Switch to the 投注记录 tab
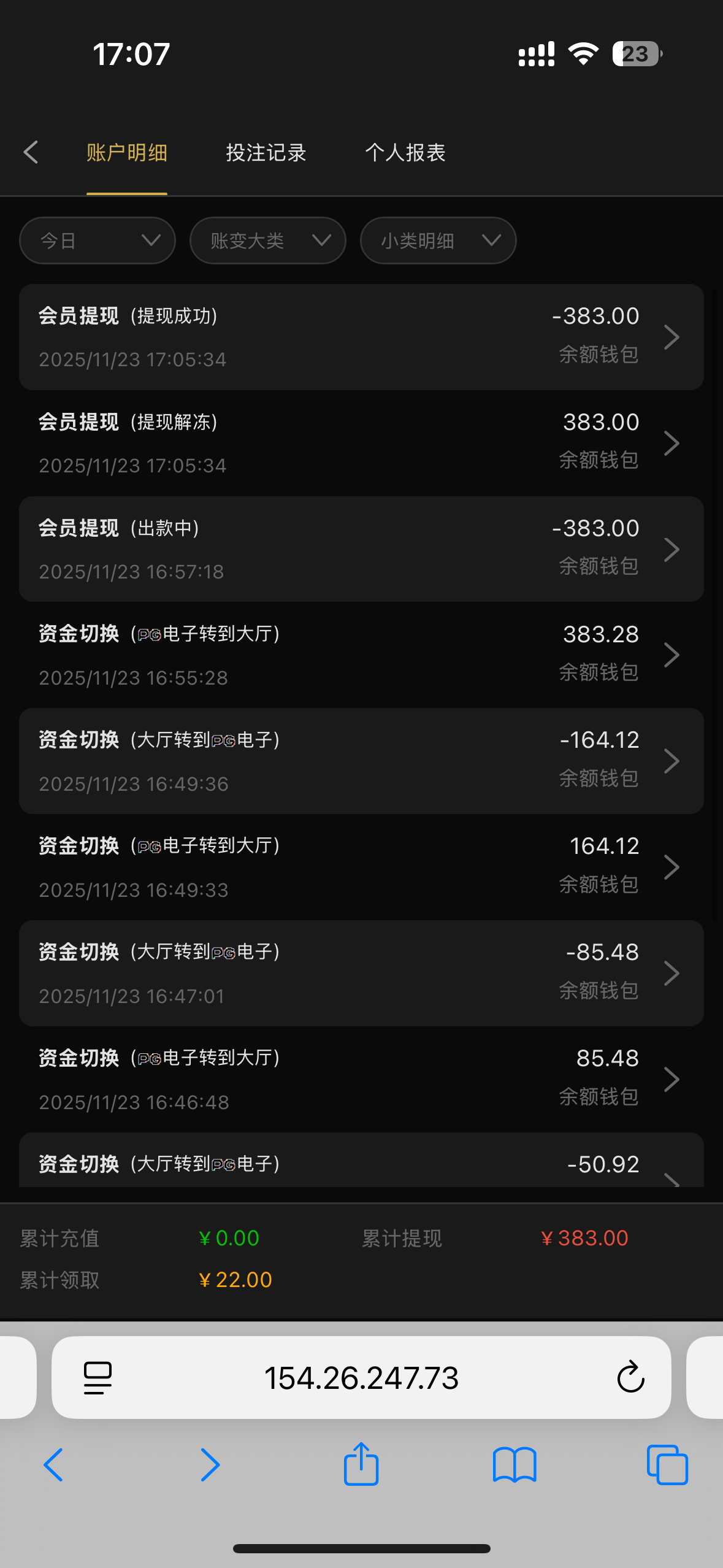Image resolution: width=723 pixels, height=1568 pixels. point(266,153)
